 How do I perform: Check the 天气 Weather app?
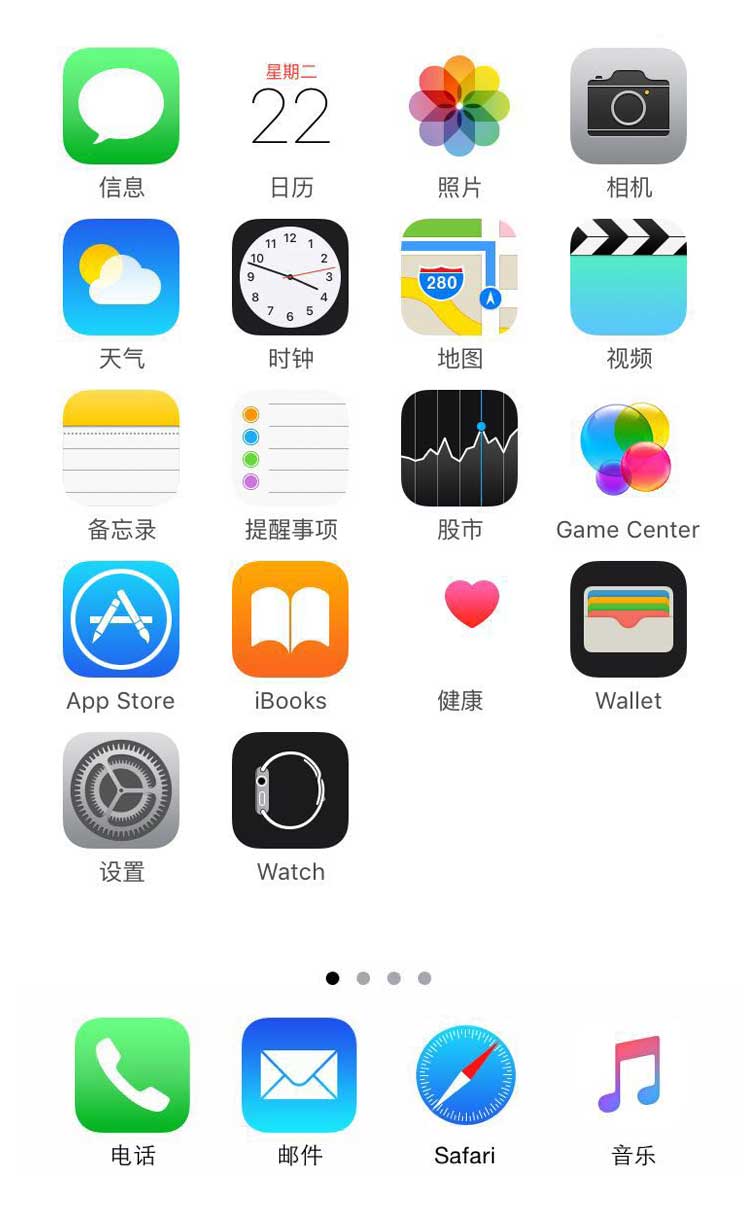[x=121, y=277]
